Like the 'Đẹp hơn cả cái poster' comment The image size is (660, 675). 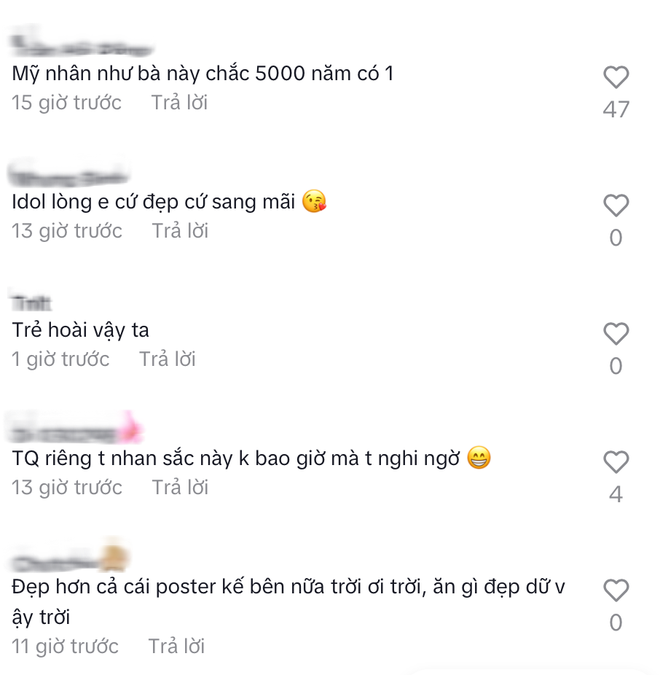616,590
